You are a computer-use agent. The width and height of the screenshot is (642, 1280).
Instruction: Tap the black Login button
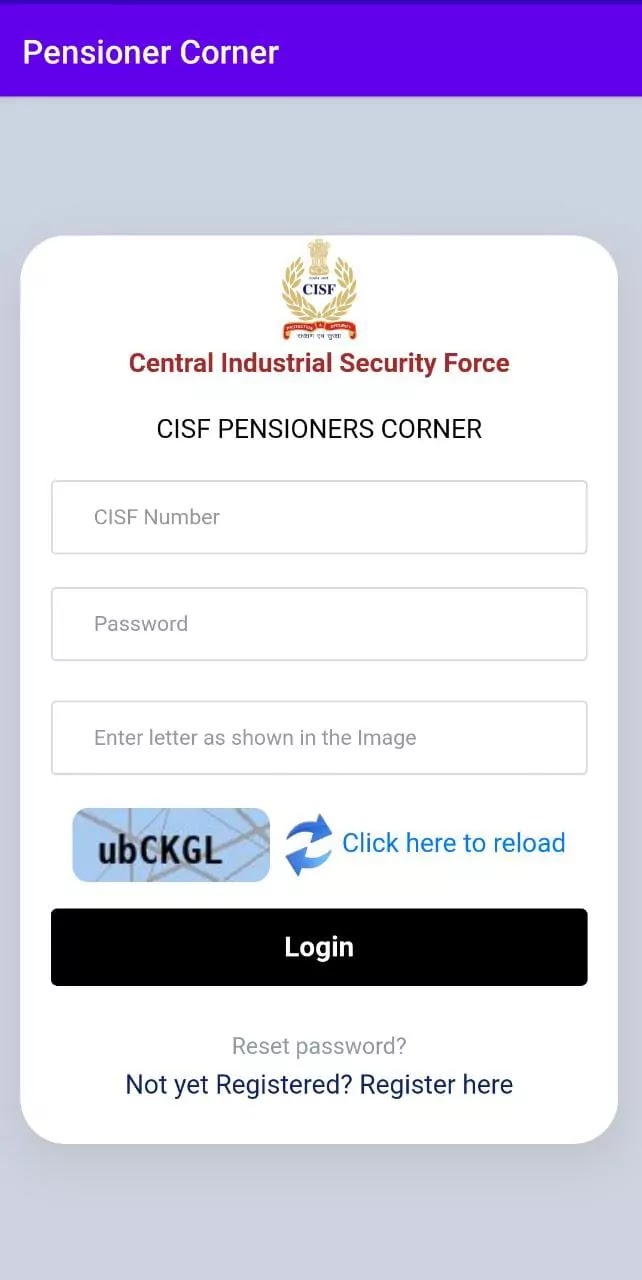319,947
